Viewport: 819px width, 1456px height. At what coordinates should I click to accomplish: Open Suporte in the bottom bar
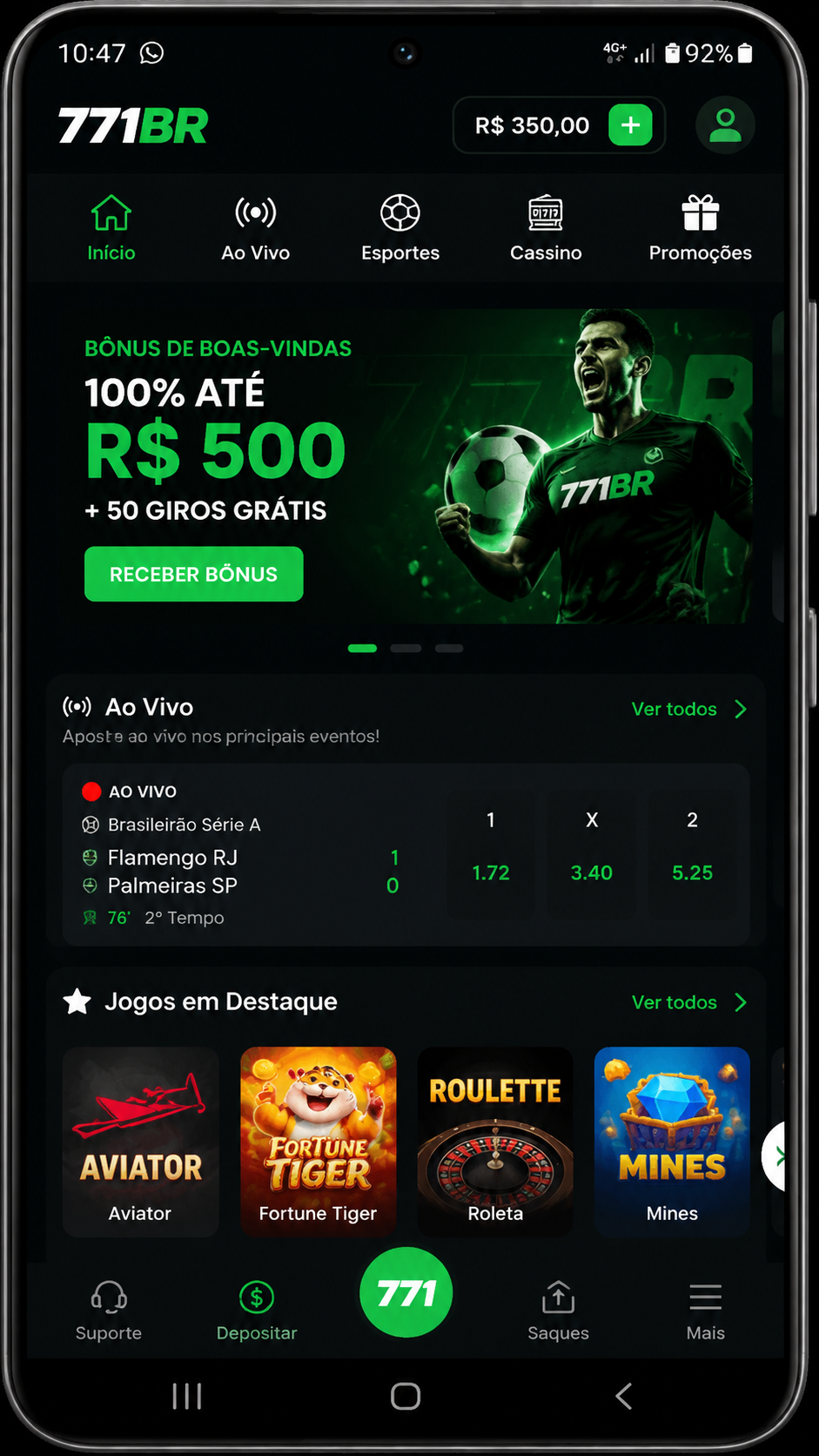pyautogui.click(x=109, y=1311)
